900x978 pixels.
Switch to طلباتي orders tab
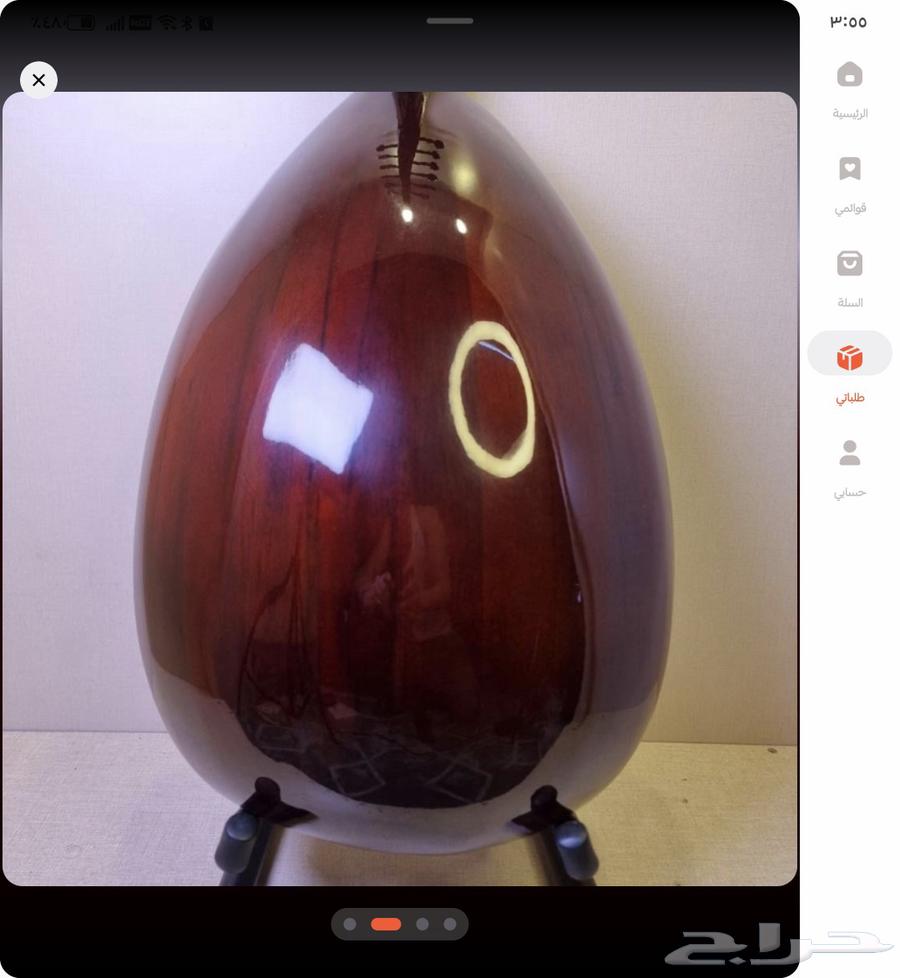click(x=849, y=372)
